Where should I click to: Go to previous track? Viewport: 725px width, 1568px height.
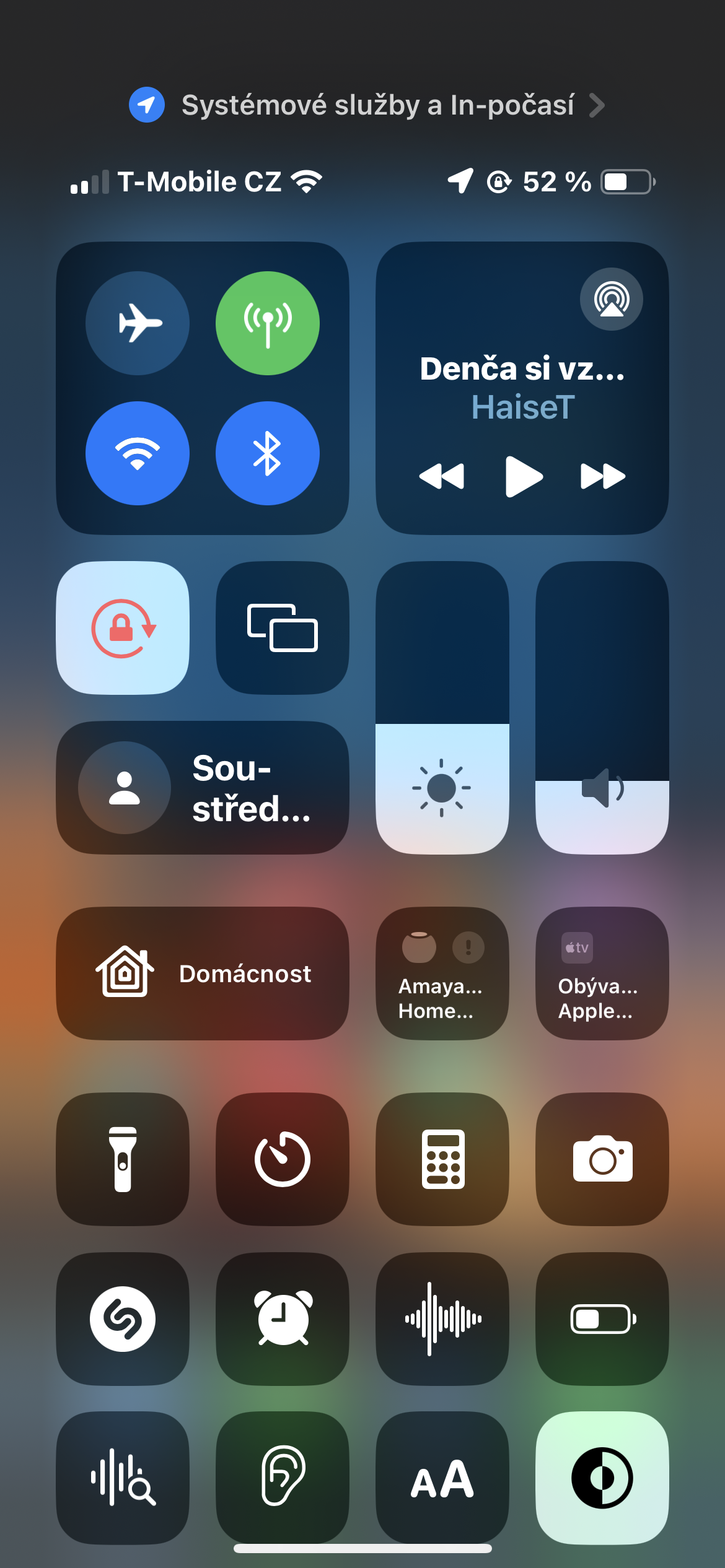442,476
